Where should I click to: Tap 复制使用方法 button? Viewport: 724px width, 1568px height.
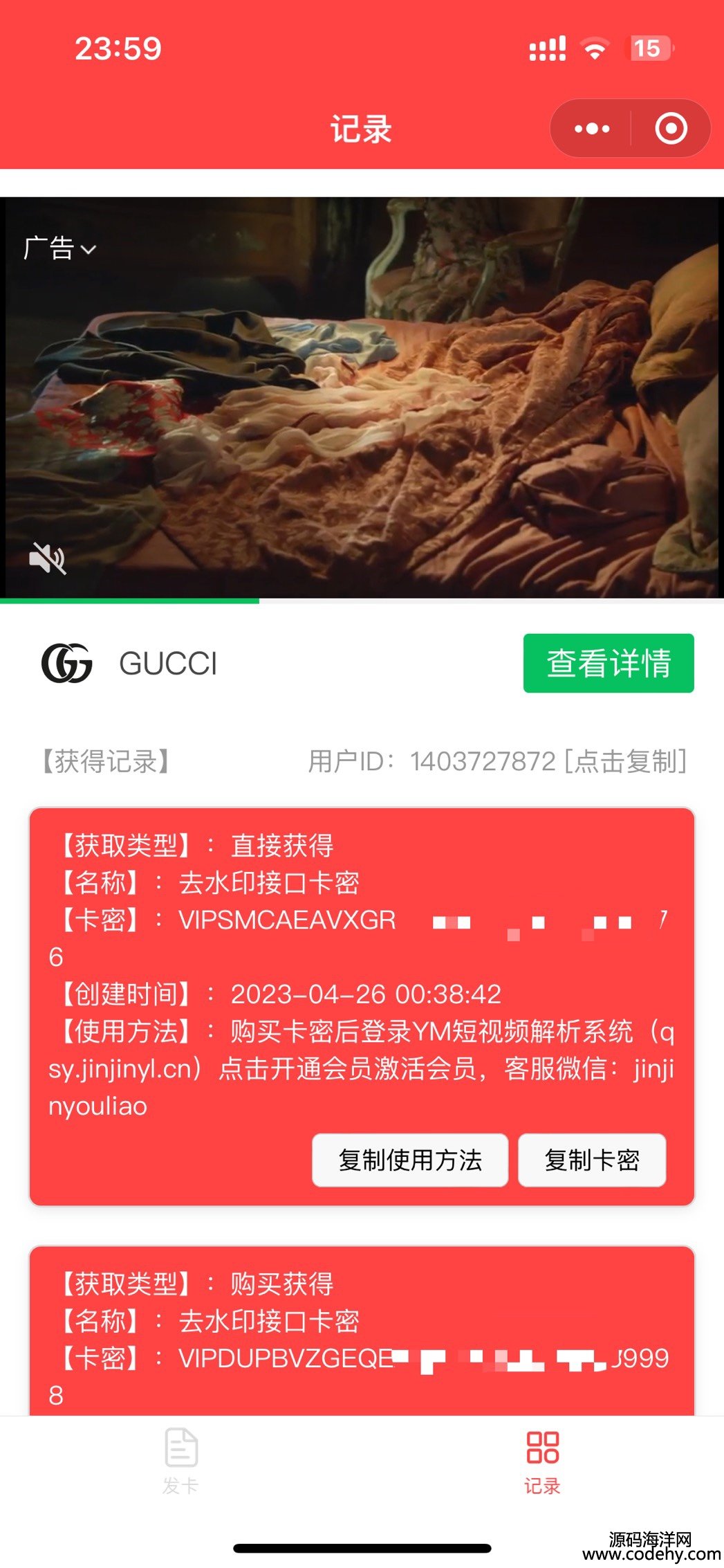(x=410, y=1160)
